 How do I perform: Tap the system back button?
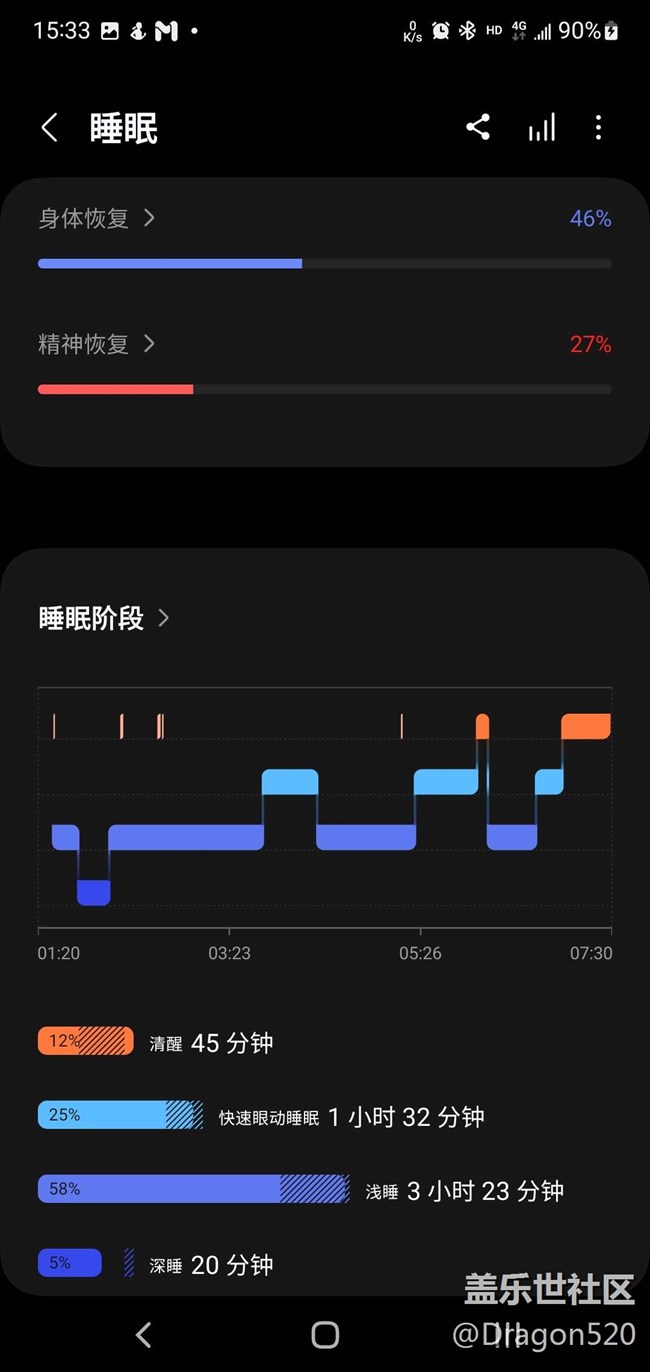tap(144, 1334)
